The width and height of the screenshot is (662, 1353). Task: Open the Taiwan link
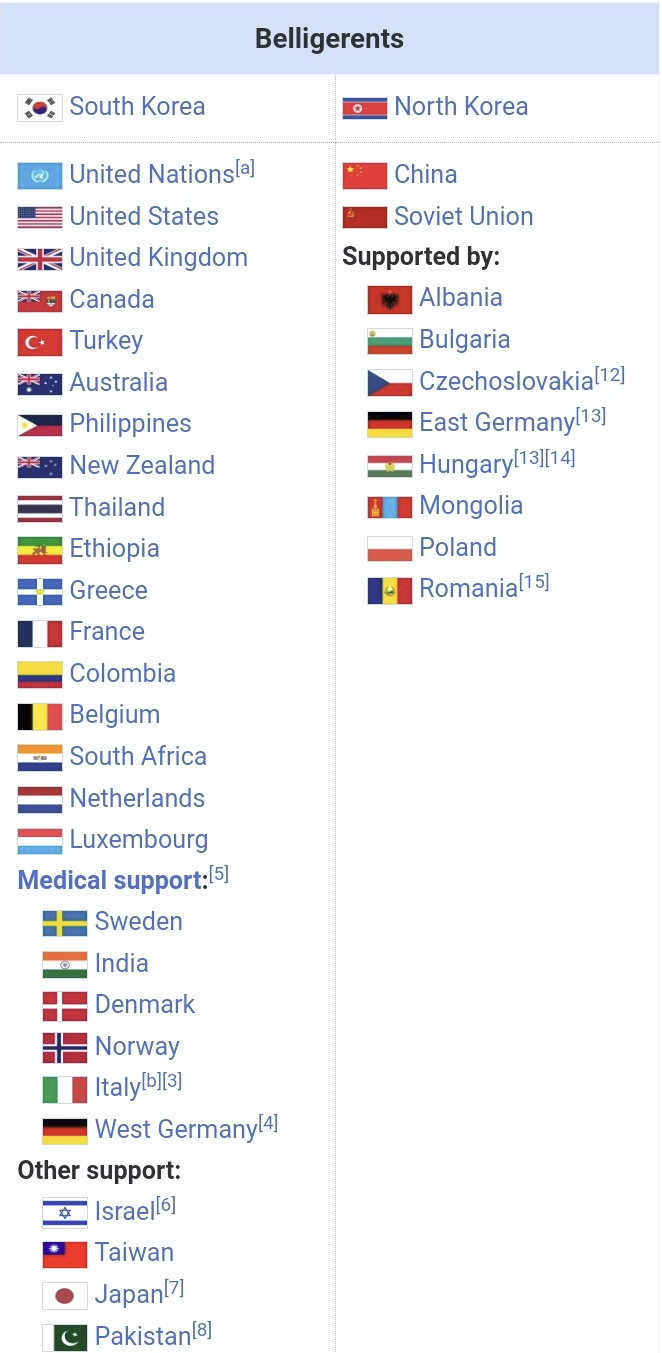134,1253
